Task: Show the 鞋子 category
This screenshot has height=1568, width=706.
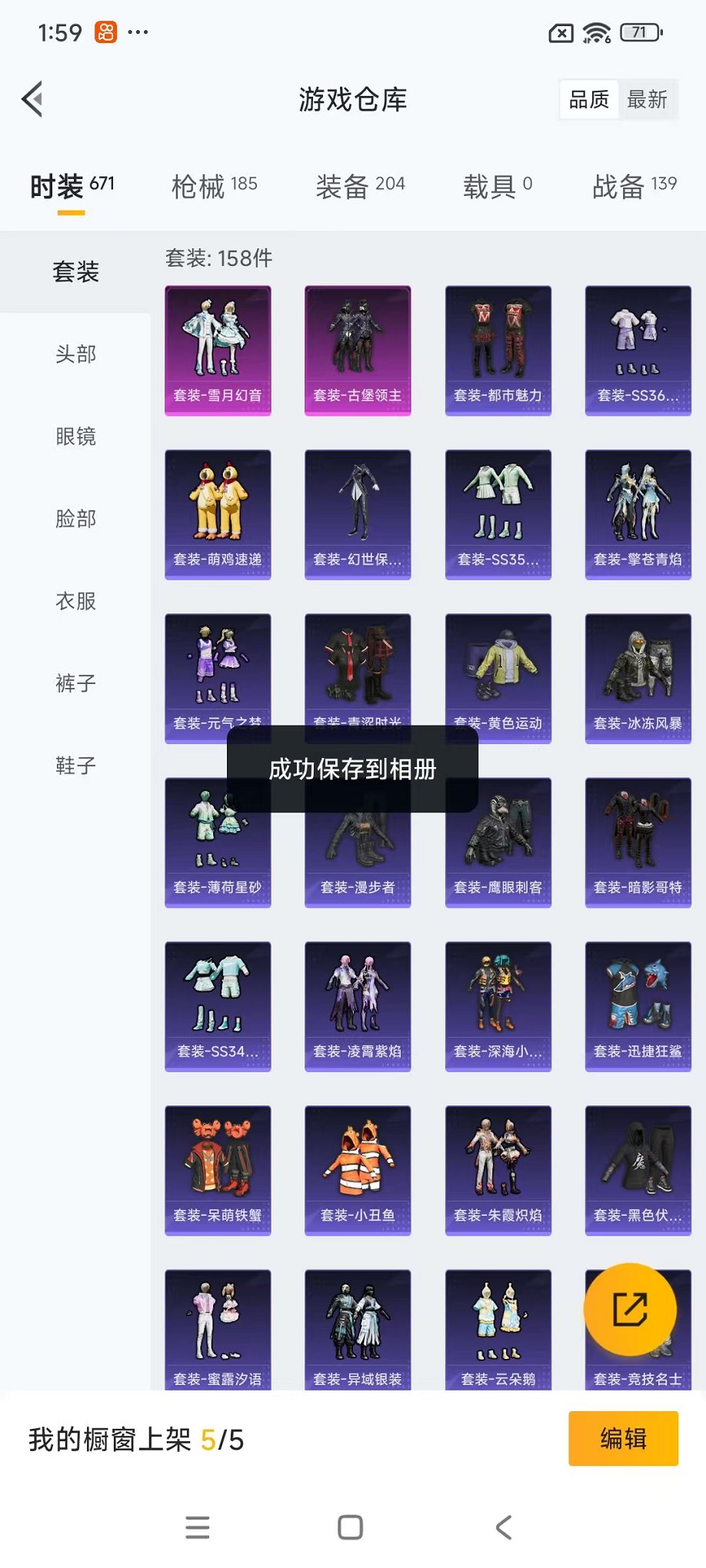Action: coord(75,766)
